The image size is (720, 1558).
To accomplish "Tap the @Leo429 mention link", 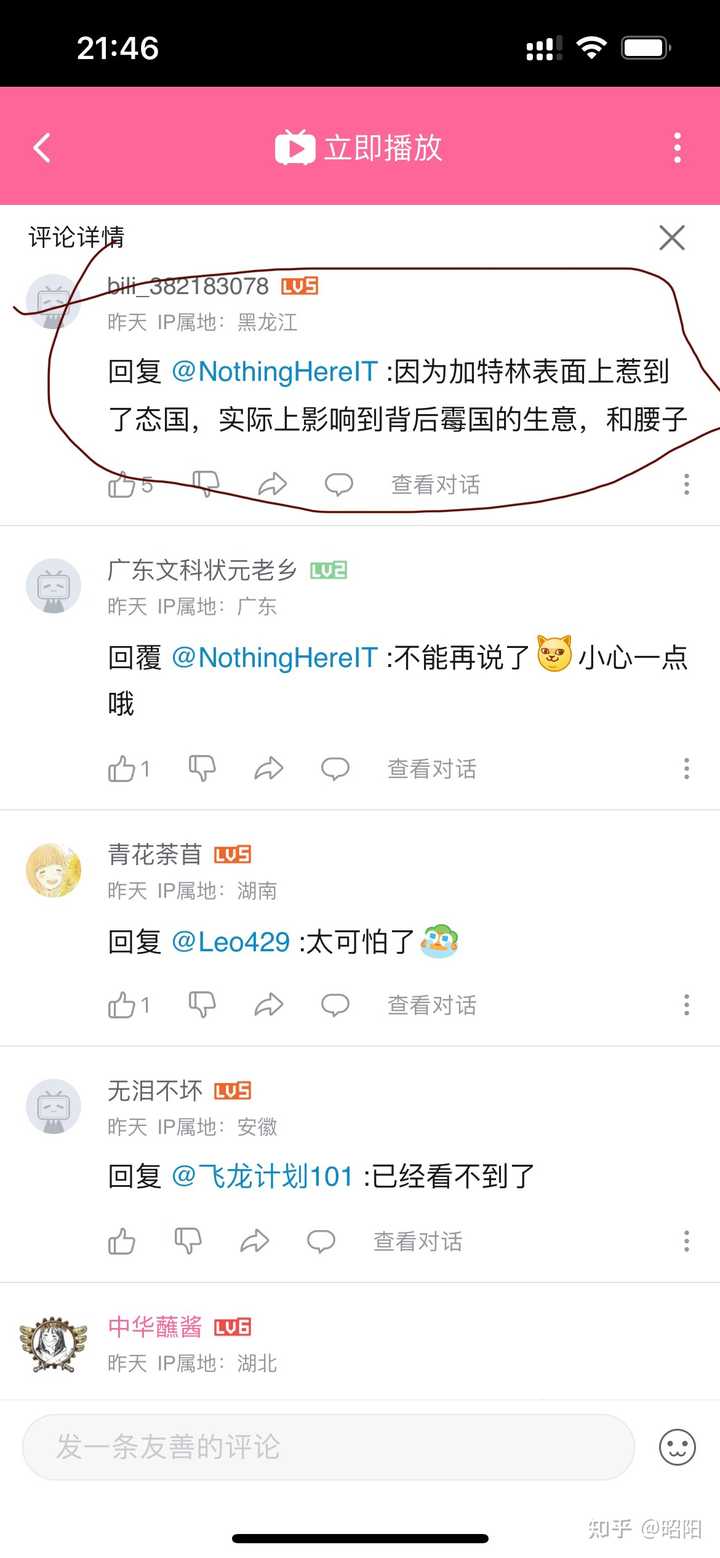I will (231, 942).
